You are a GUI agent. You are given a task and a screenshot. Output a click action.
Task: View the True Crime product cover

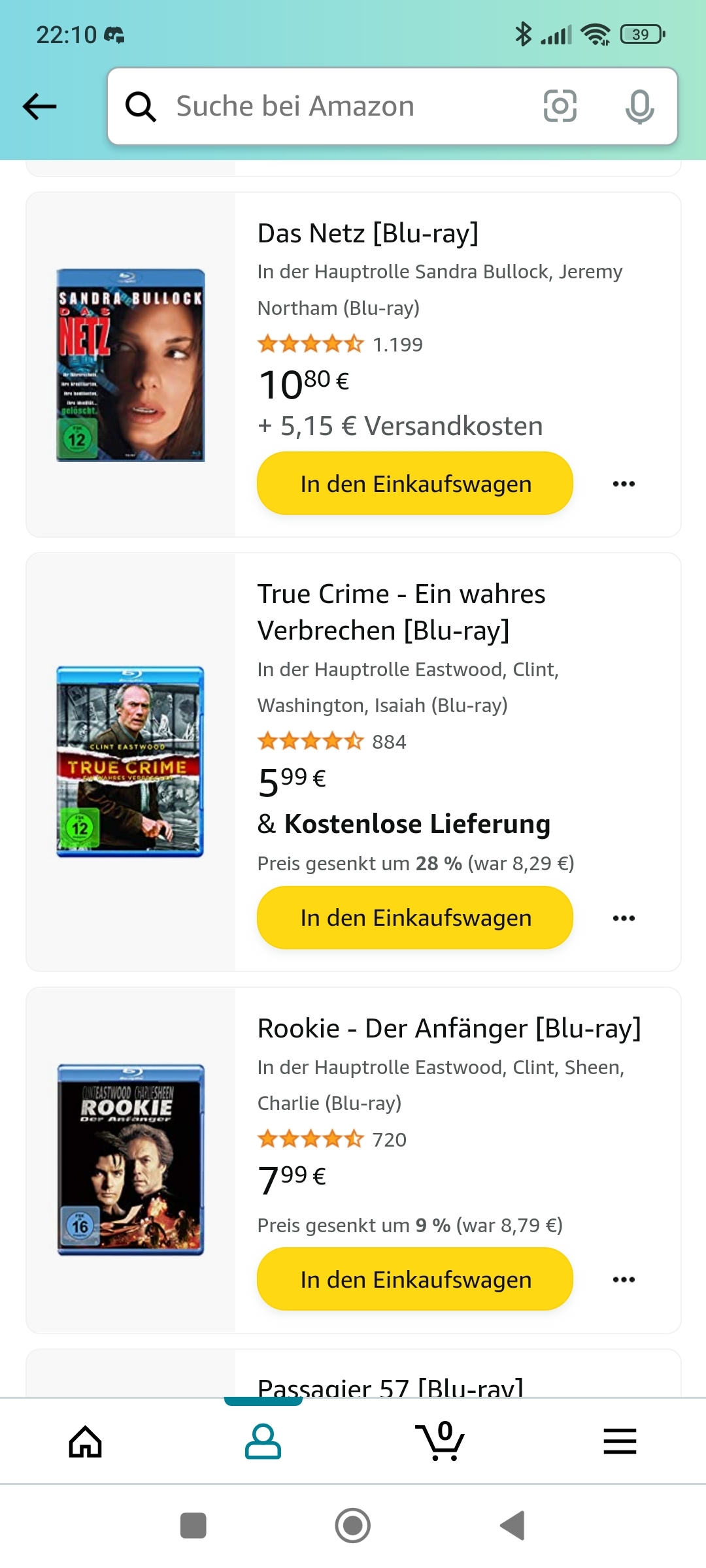click(131, 762)
